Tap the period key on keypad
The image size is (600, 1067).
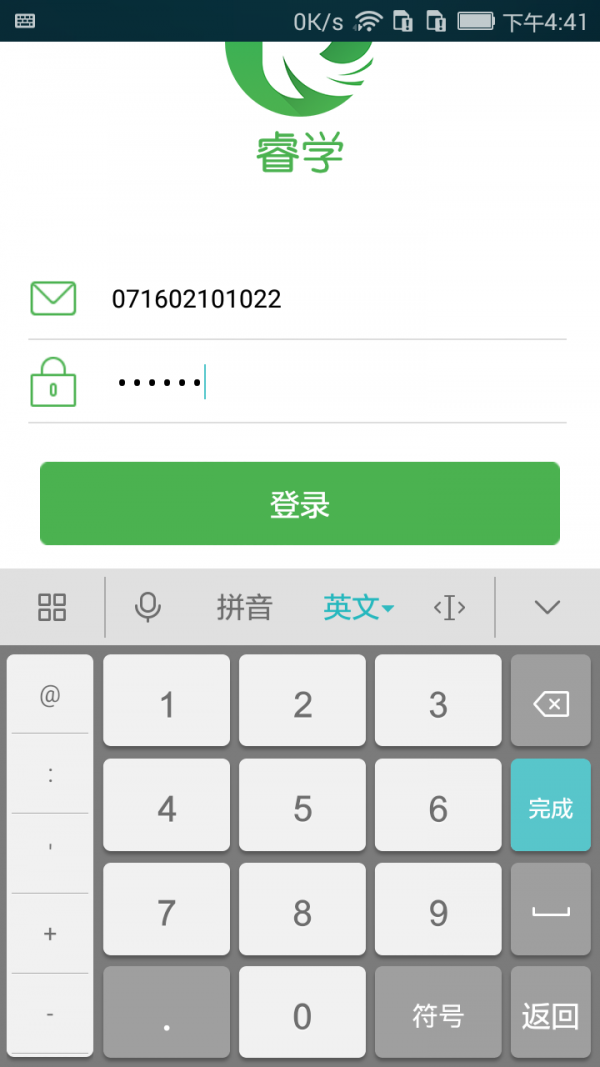click(x=166, y=1016)
